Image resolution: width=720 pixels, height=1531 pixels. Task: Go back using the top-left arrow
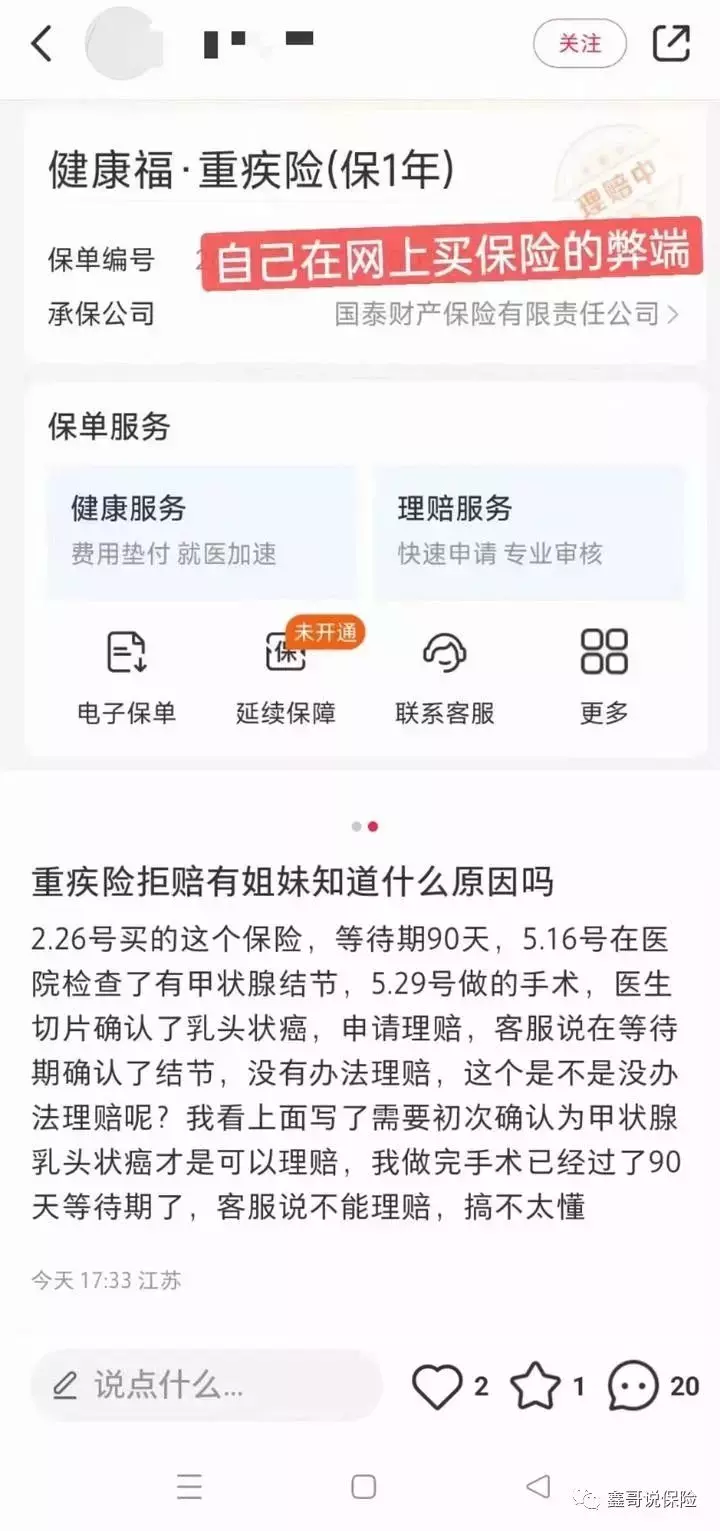41,44
